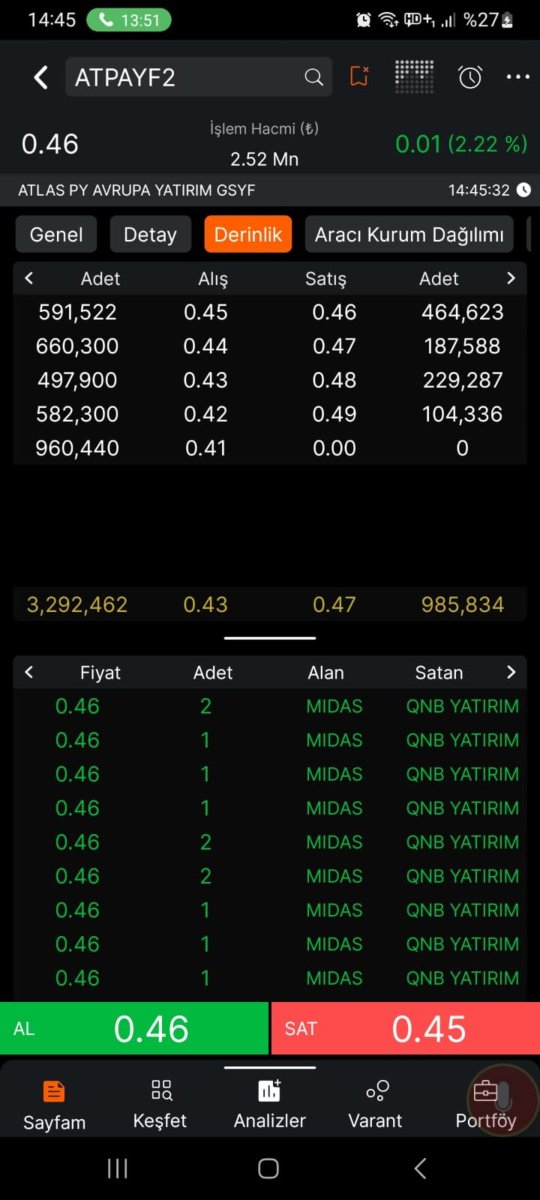
Task: Select the Derinlik tab
Action: 248,235
